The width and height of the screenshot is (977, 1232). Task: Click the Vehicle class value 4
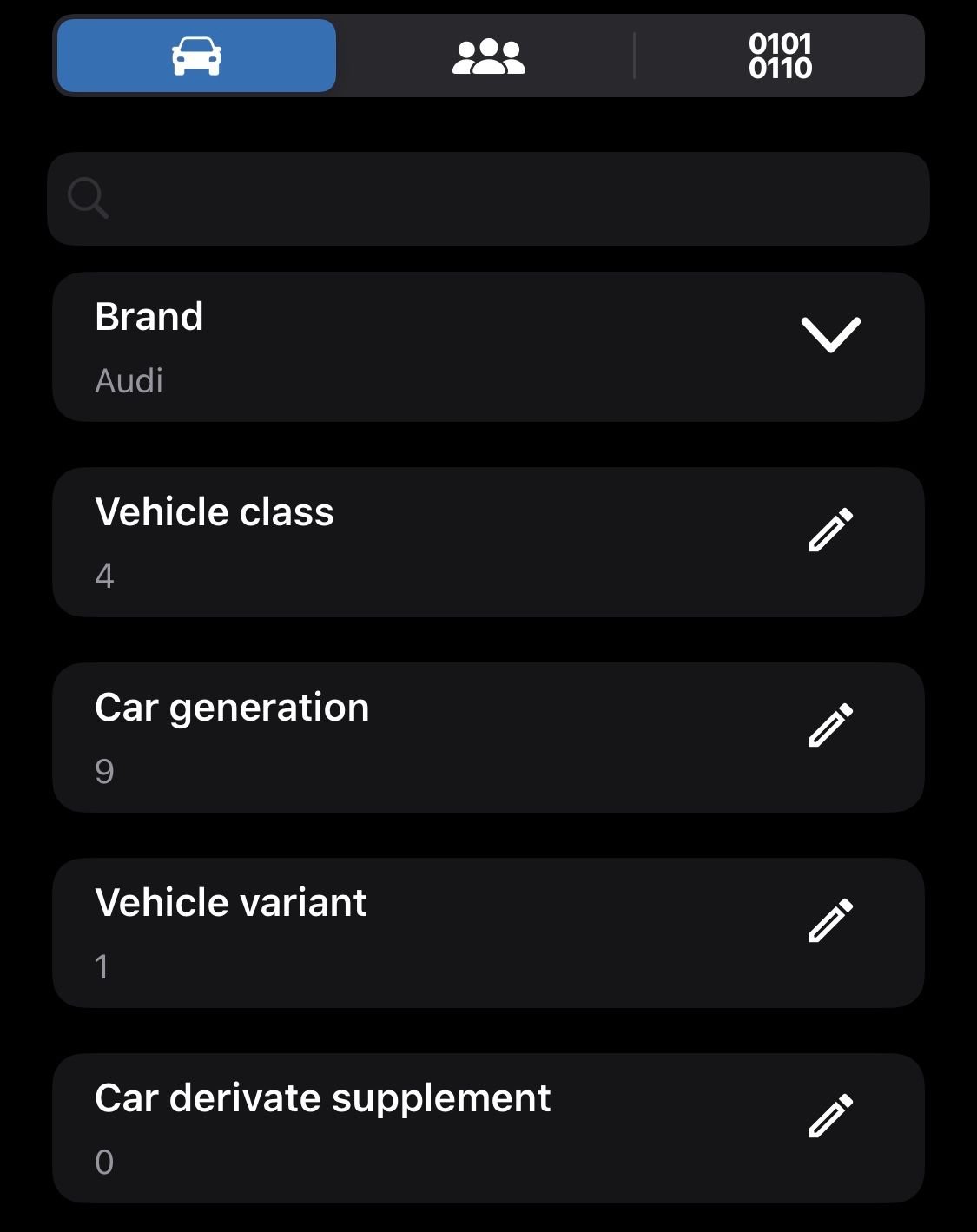click(104, 575)
